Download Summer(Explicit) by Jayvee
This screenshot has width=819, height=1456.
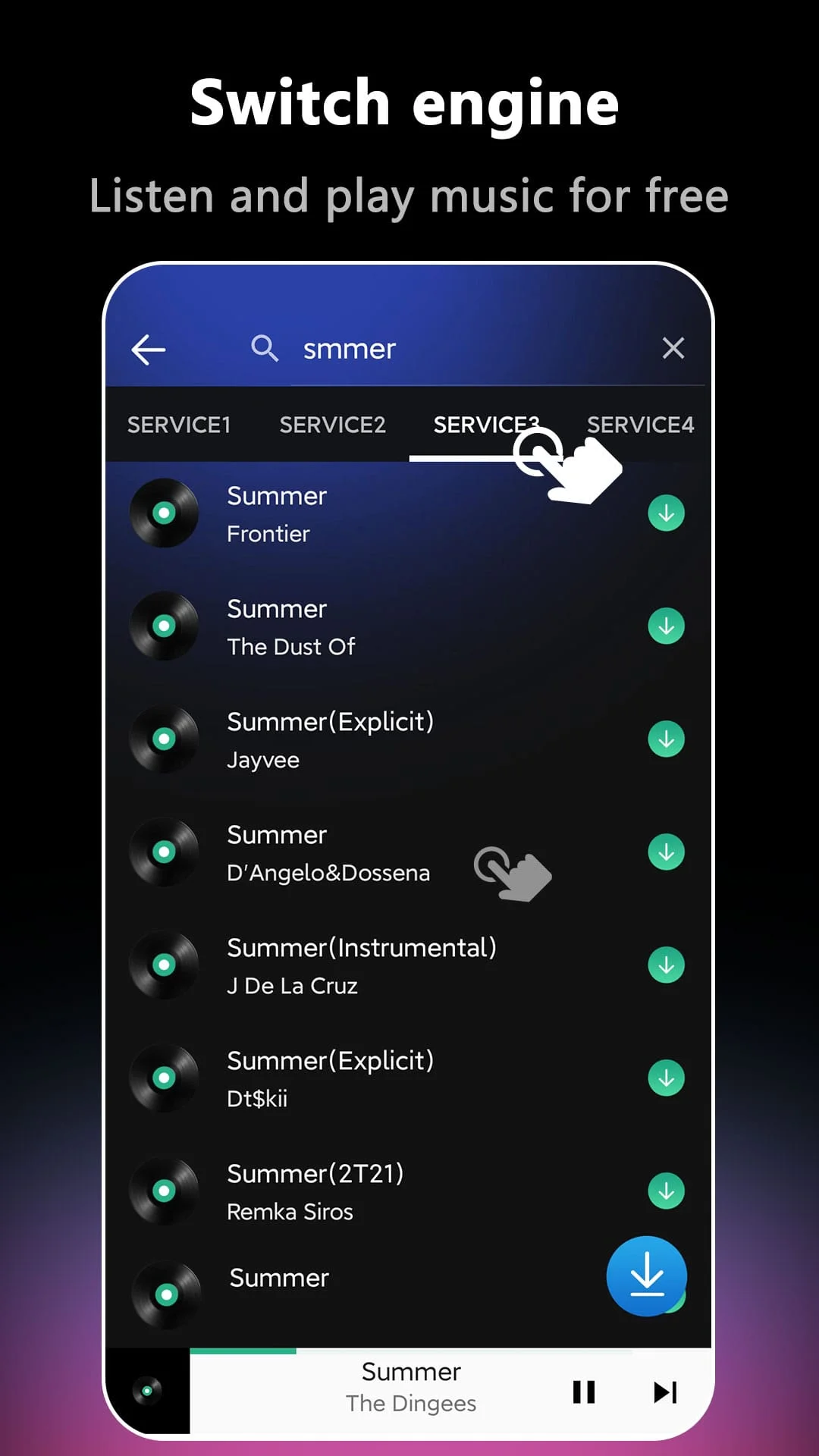coord(666,739)
